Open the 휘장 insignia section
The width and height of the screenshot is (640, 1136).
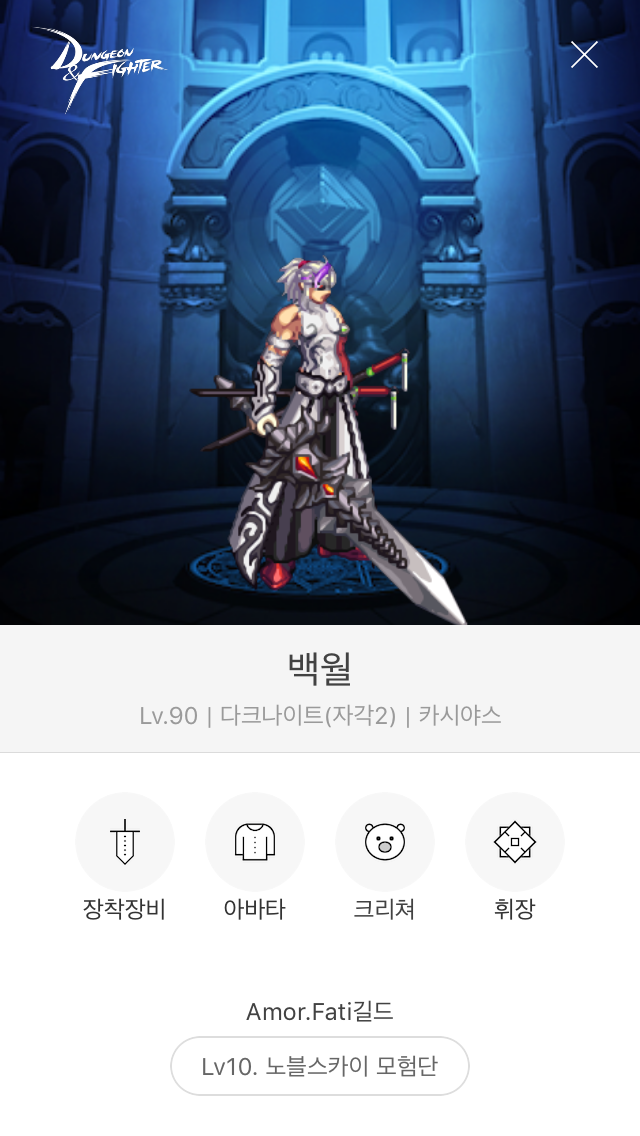[514, 842]
